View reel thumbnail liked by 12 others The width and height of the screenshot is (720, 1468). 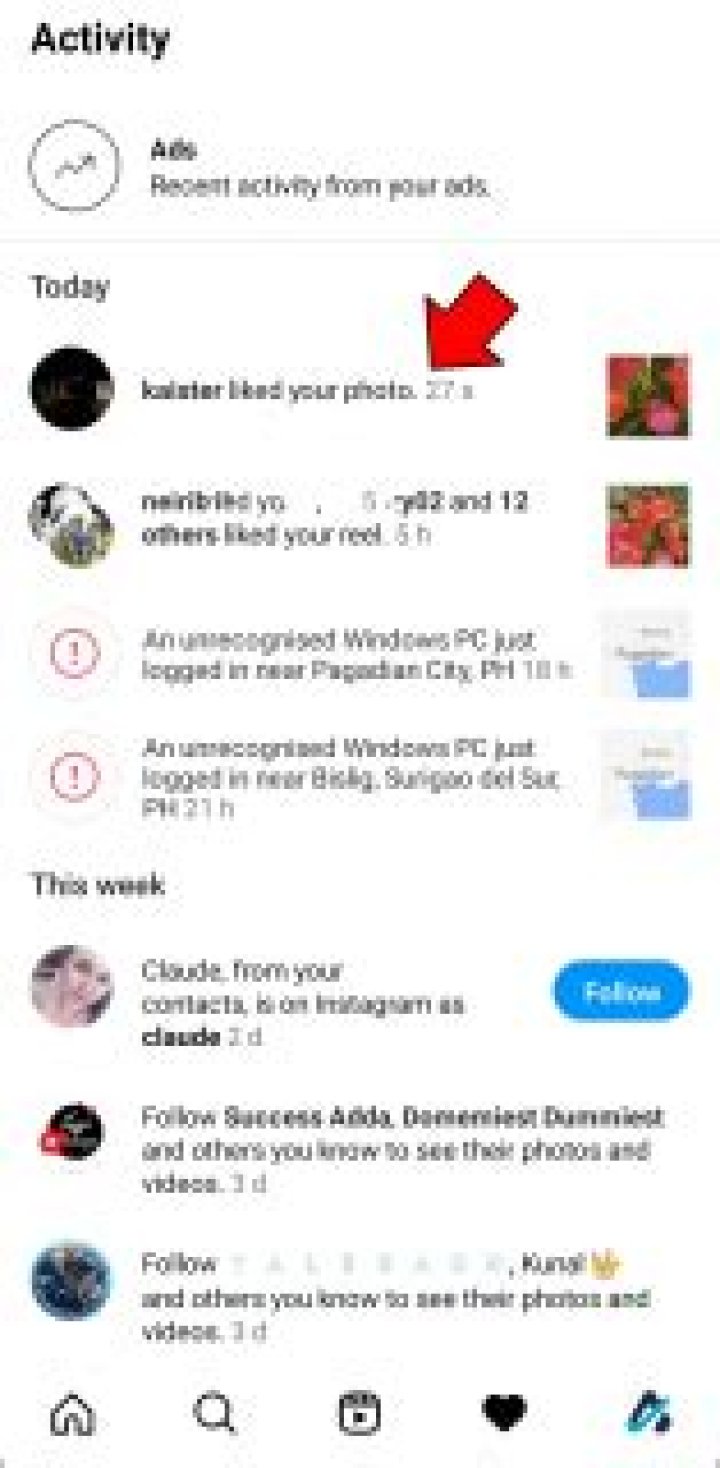click(648, 526)
